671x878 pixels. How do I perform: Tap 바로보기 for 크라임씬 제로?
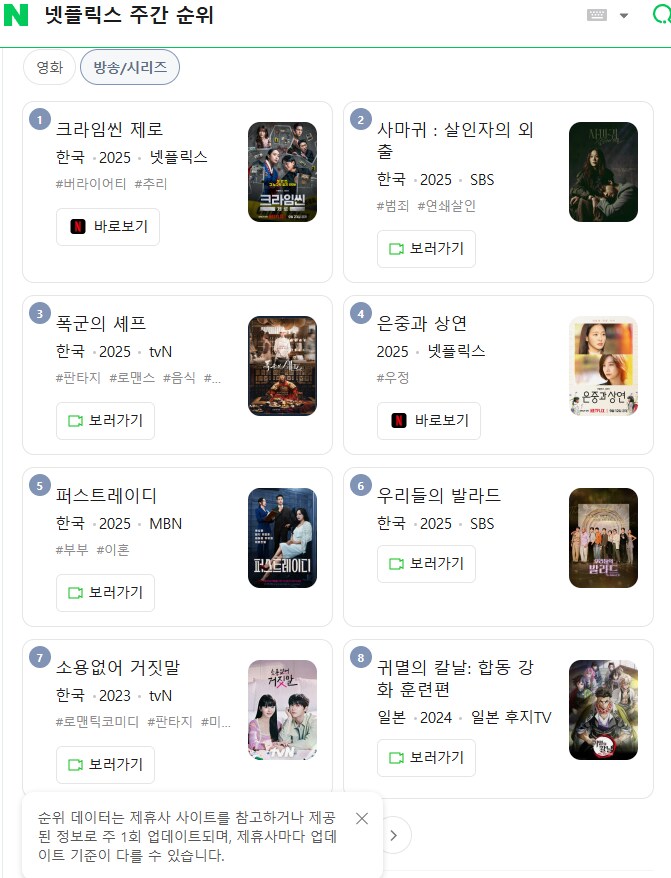point(108,226)
